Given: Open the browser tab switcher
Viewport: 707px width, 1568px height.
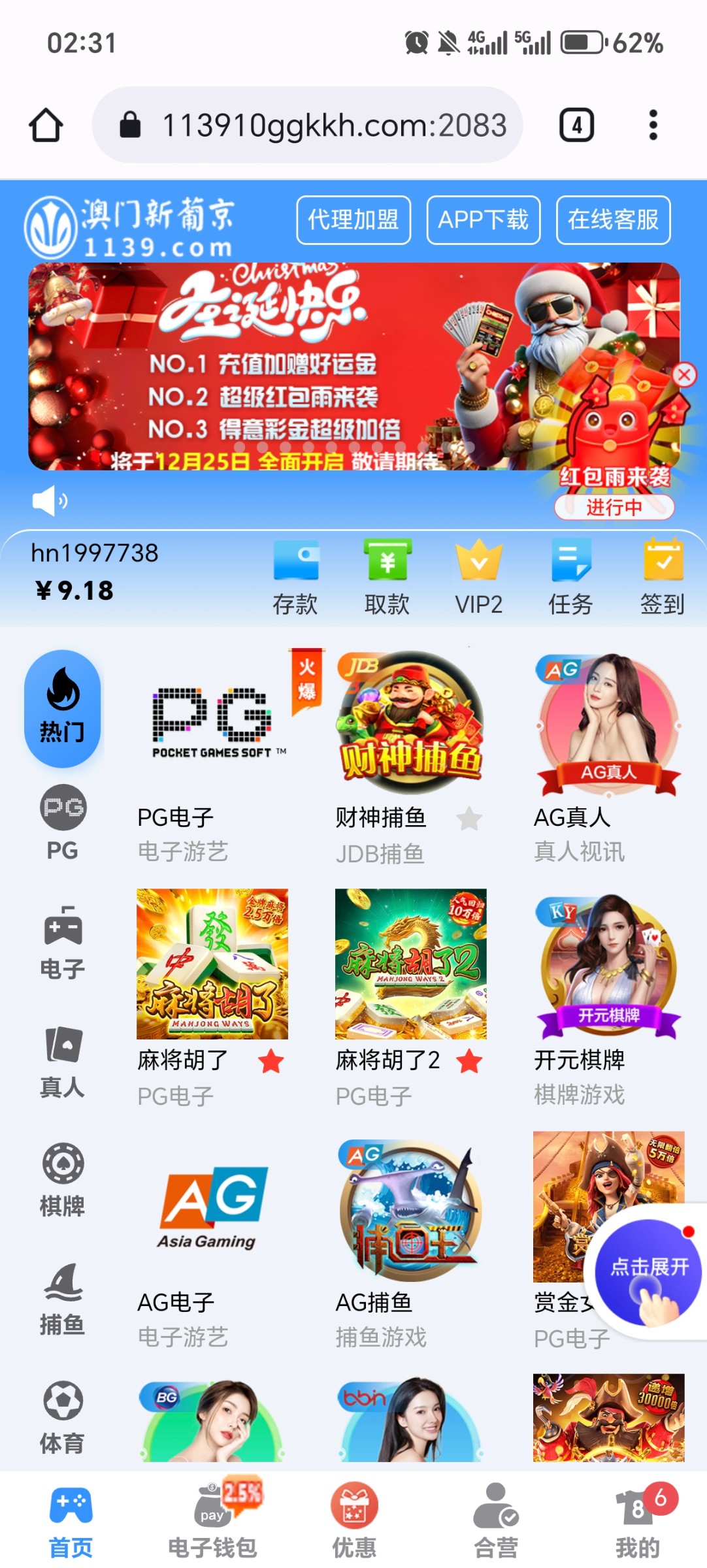Looking at the screenshot, I should tap(576, 125).
